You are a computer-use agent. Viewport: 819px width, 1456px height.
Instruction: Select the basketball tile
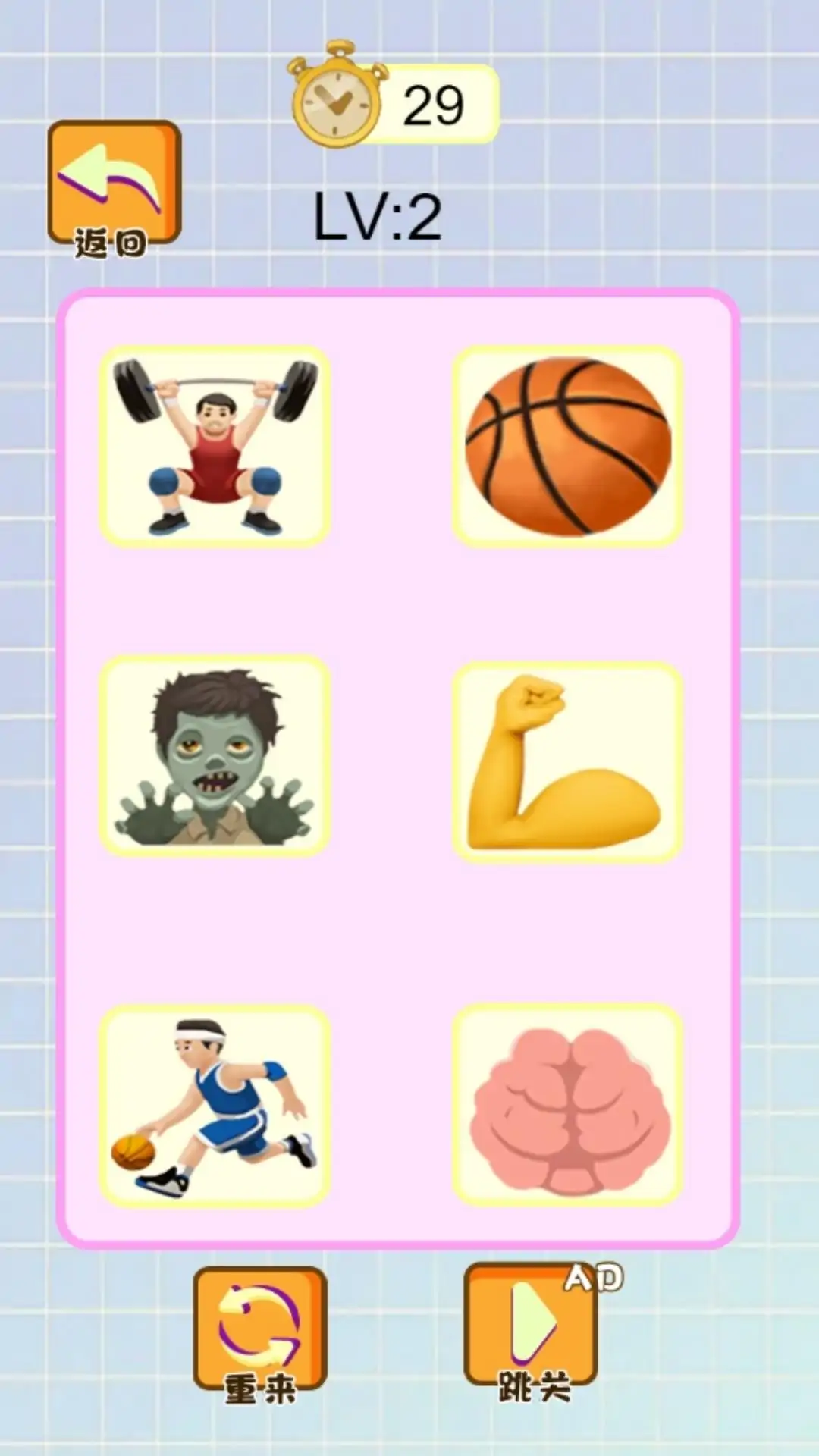tap(568, 446)
